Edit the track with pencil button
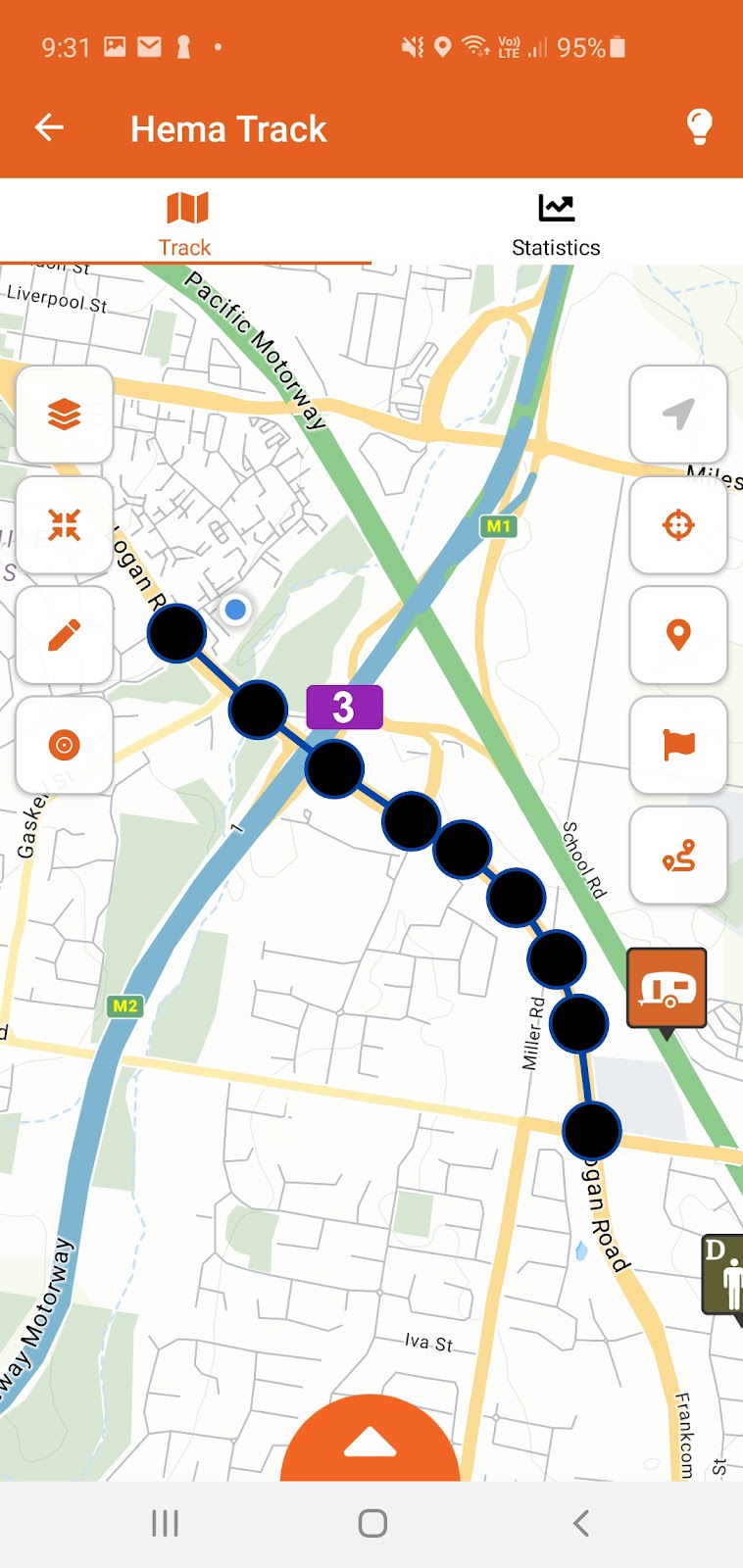 click(65, 635)
